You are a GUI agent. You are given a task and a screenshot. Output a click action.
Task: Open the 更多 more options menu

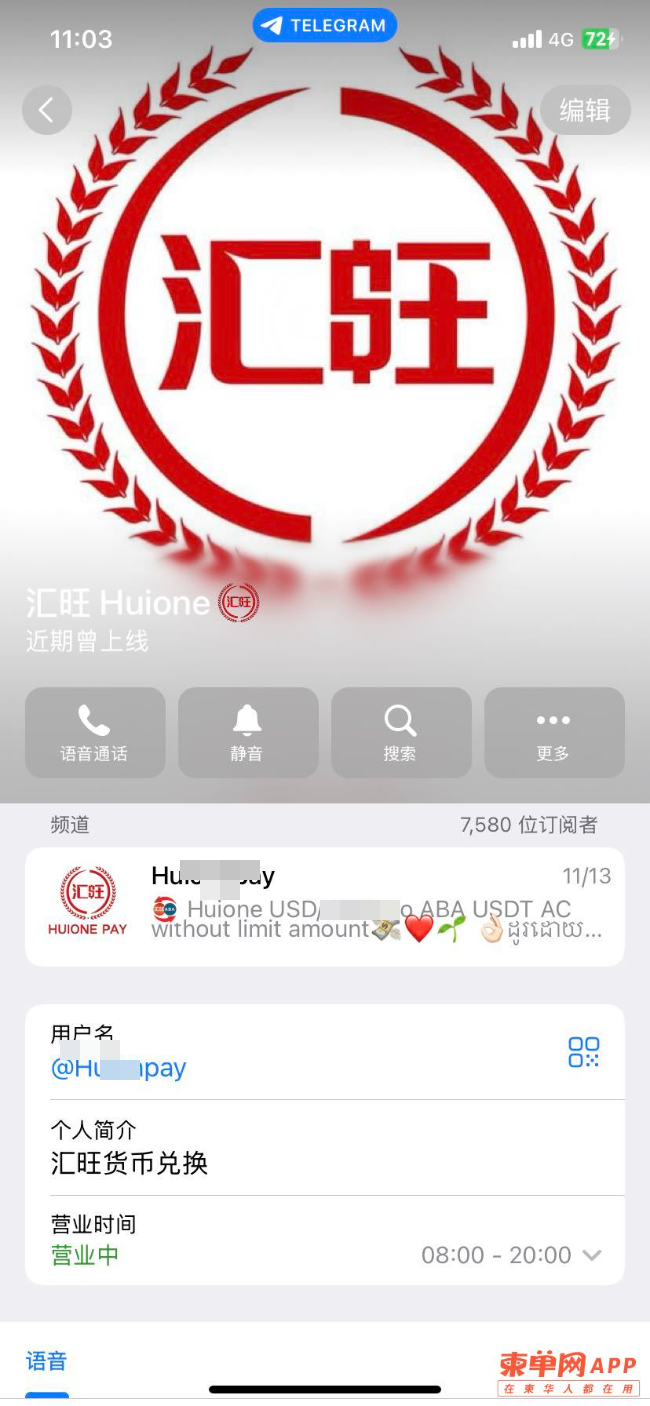click(553, 732)
